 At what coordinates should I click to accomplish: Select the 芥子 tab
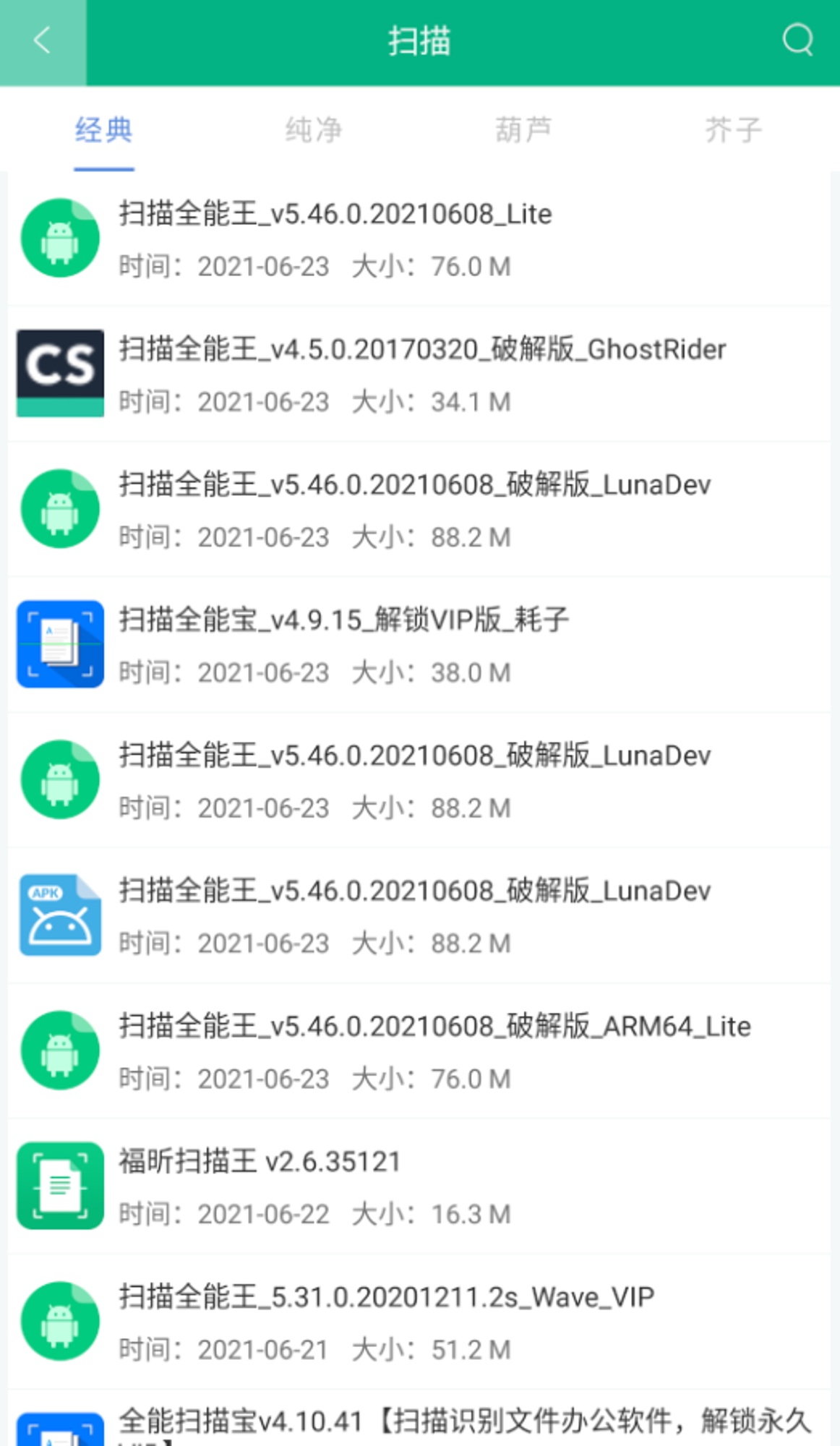tap(734, 130)
